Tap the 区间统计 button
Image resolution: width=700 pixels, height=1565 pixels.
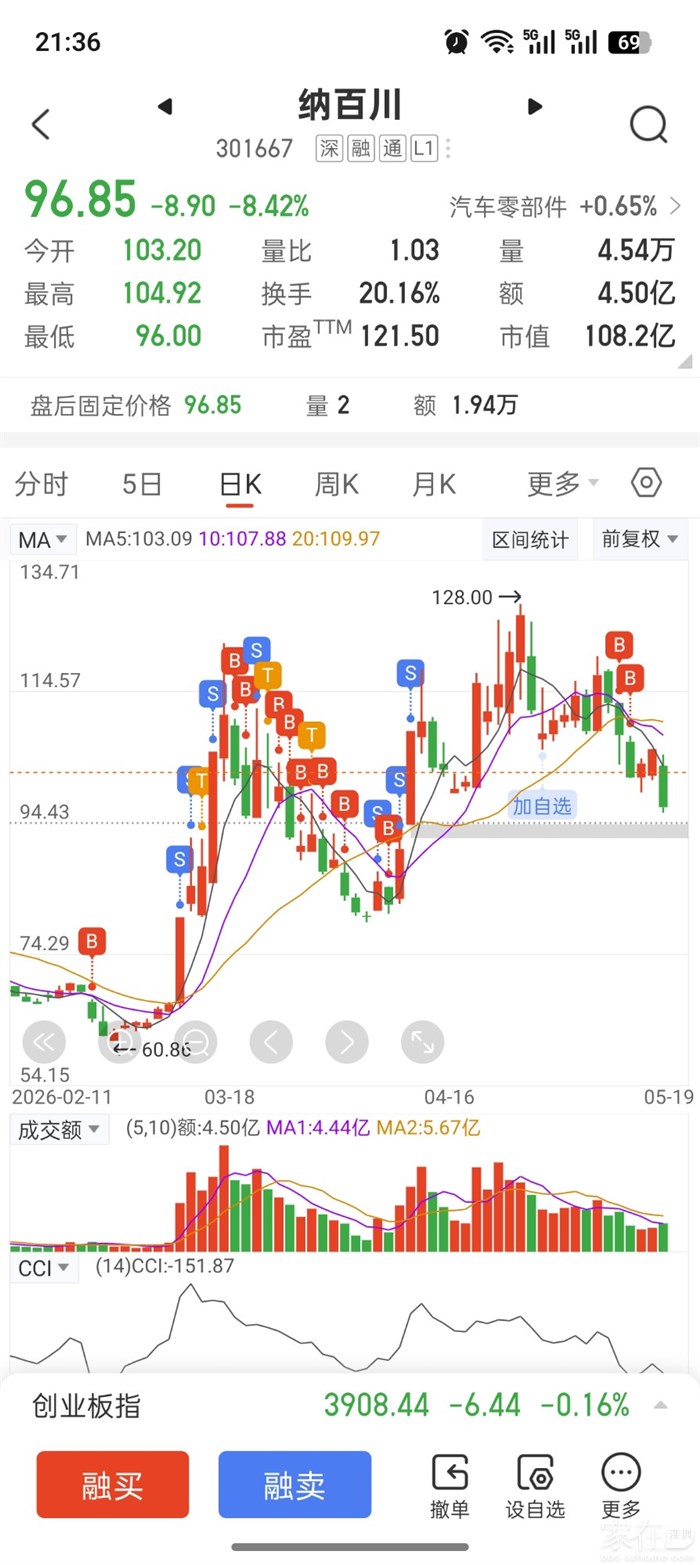pyautogui.click(x=530, y=540)
